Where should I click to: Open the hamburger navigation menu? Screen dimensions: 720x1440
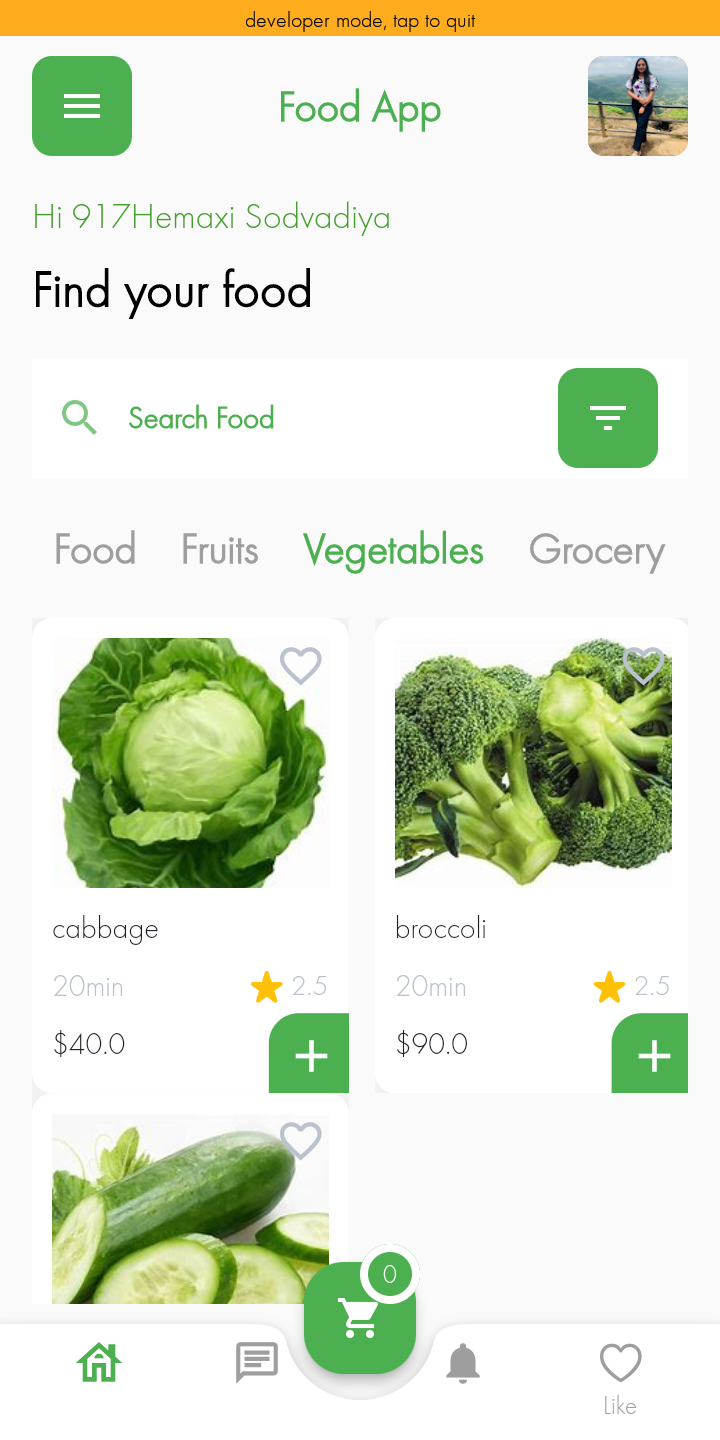[81, 105]
